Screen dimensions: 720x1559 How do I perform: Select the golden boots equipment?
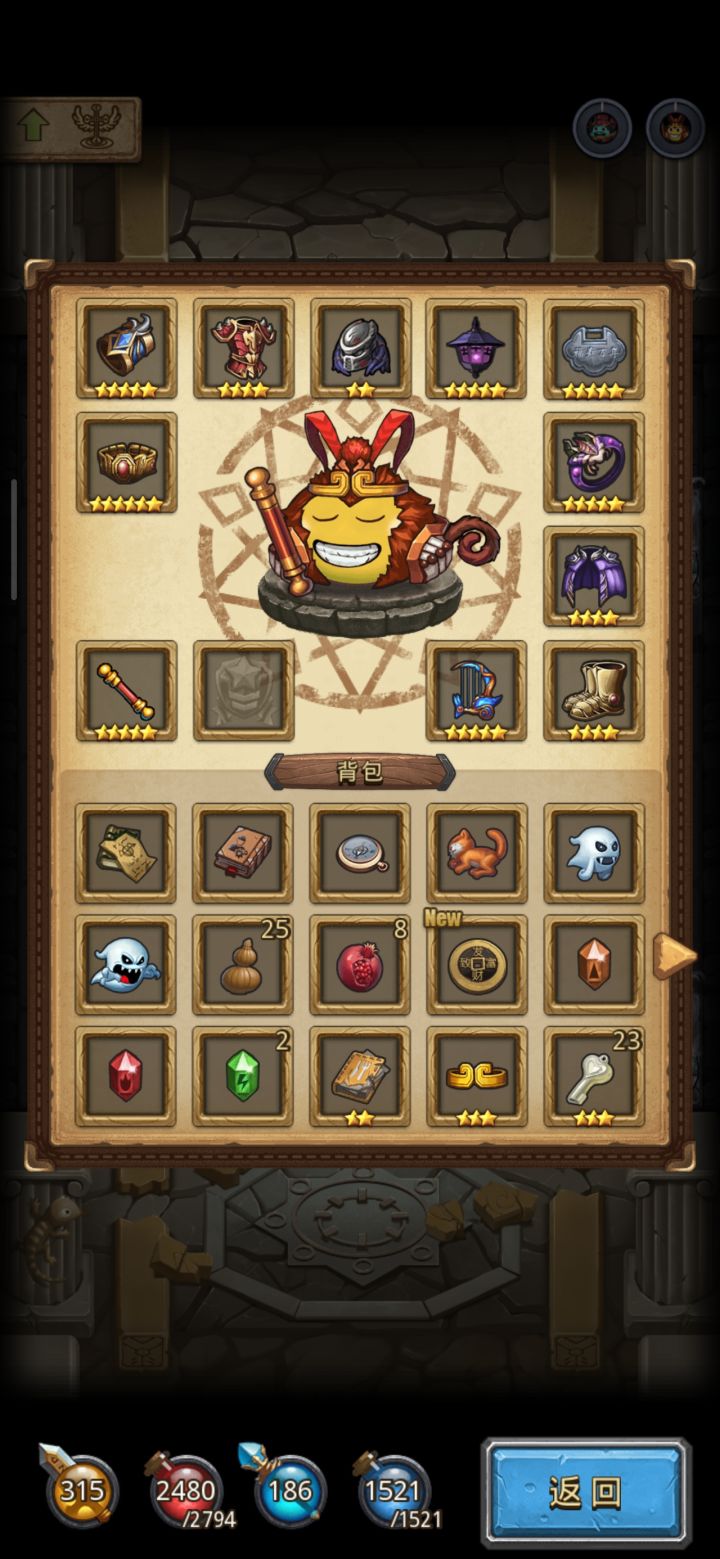(593, 690)
